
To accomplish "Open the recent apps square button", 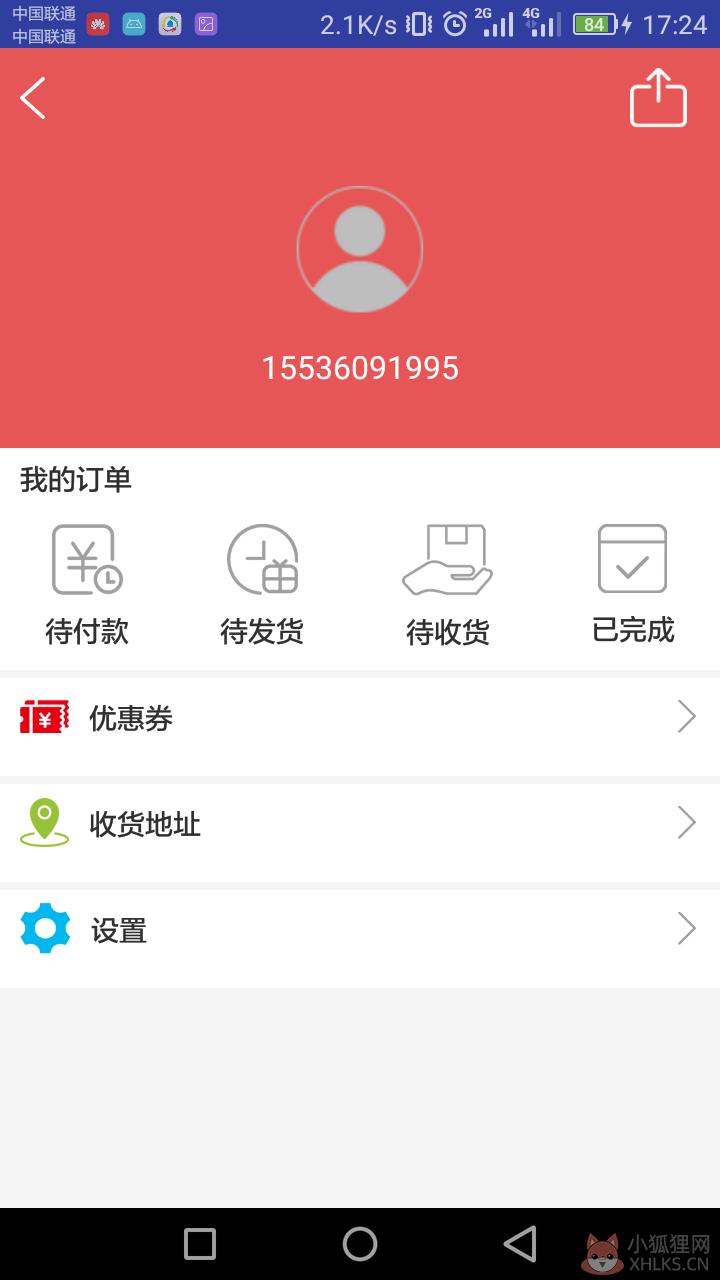I will (x=200, y=1244).
